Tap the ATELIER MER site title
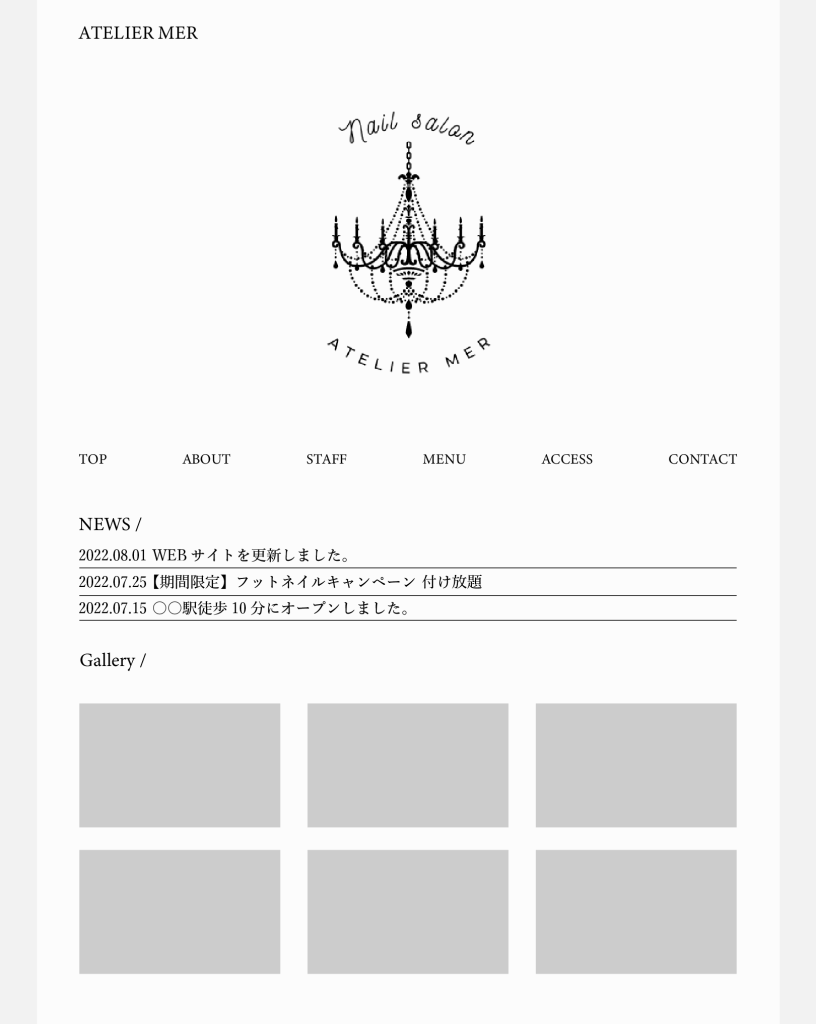The width and height of the screenshot is (816, 1024). [x=138, y=33]
